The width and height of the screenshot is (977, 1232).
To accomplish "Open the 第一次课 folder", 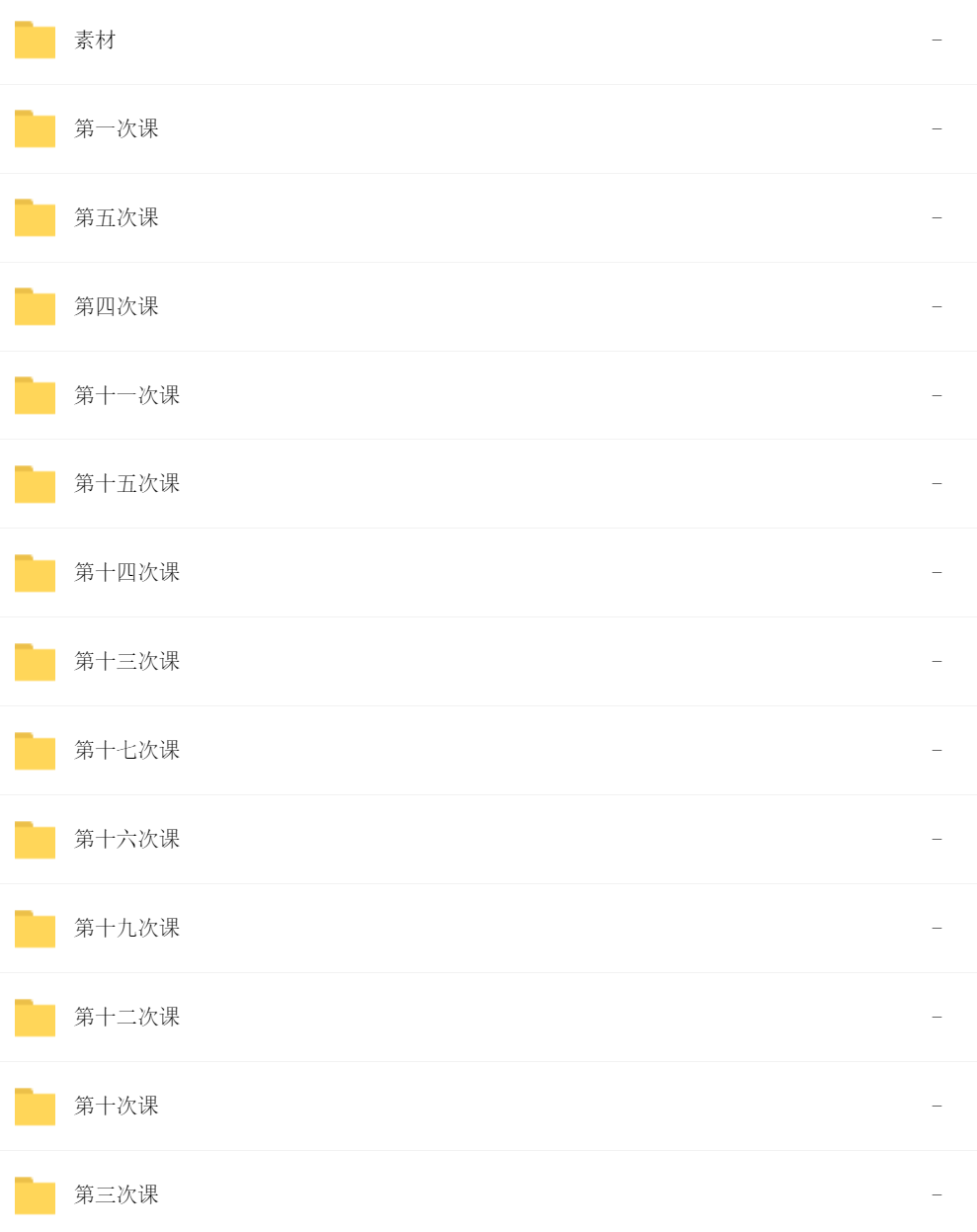I will coord(117,129).
